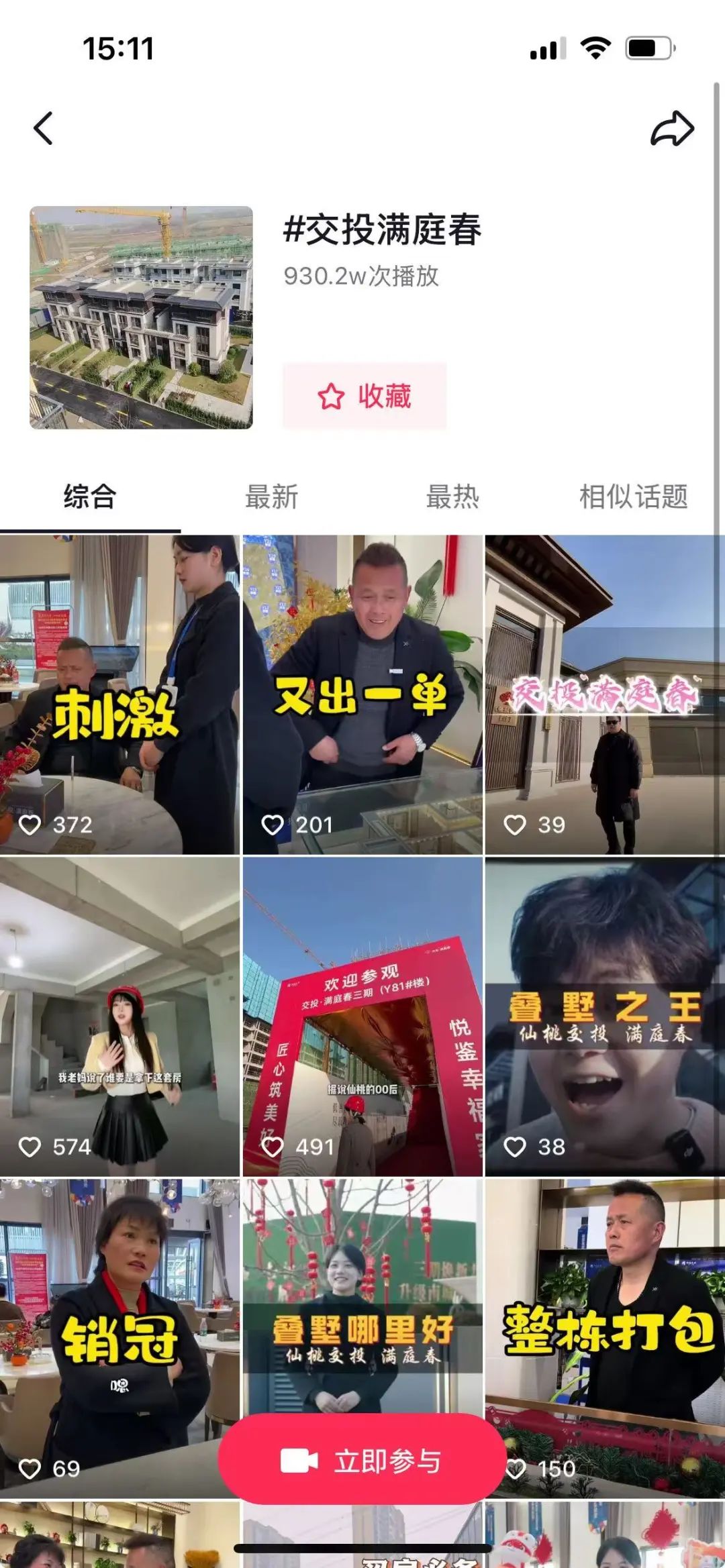Screen dimensions: 725x1568
Task: Tap the 收藏 favorite button
Action: click(365, 396)
